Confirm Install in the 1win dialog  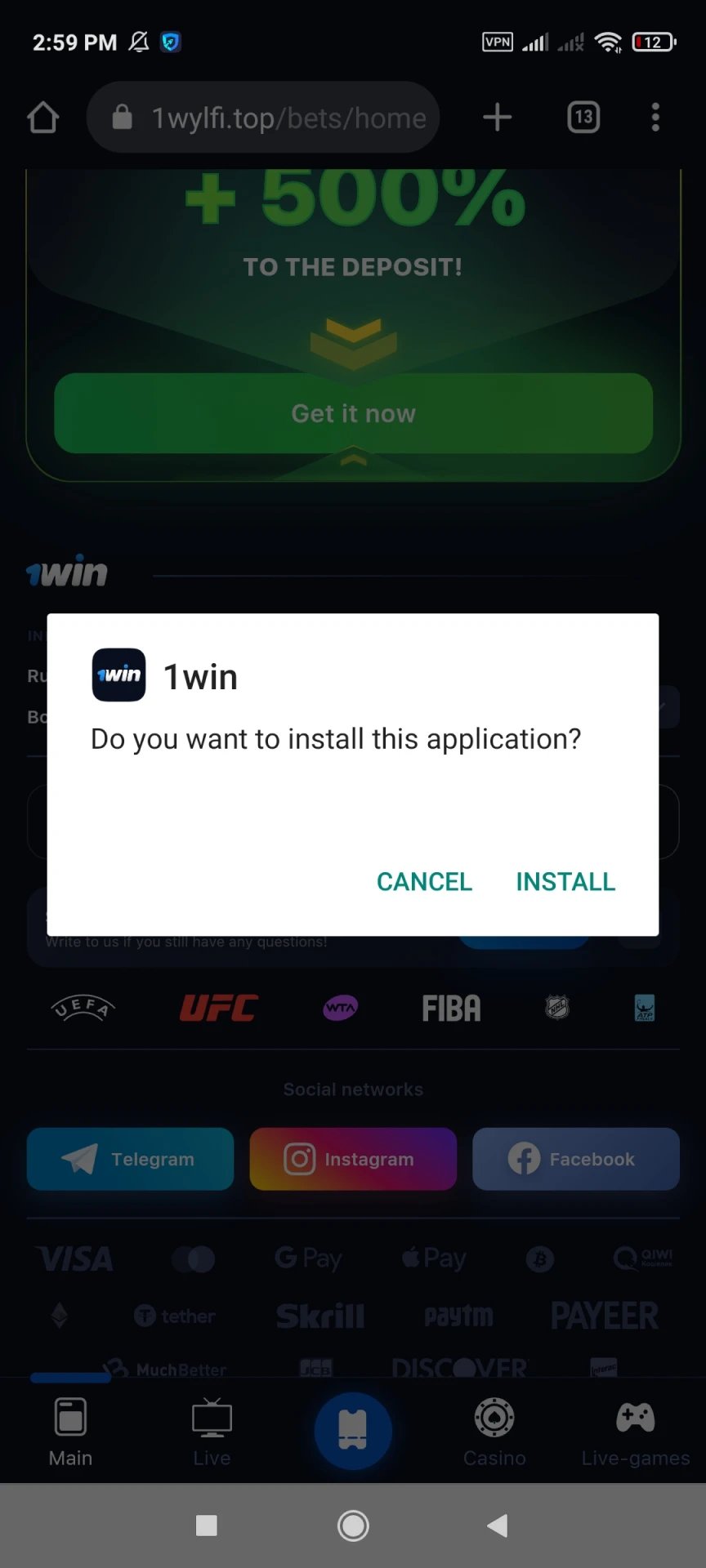tap(565, 881)
